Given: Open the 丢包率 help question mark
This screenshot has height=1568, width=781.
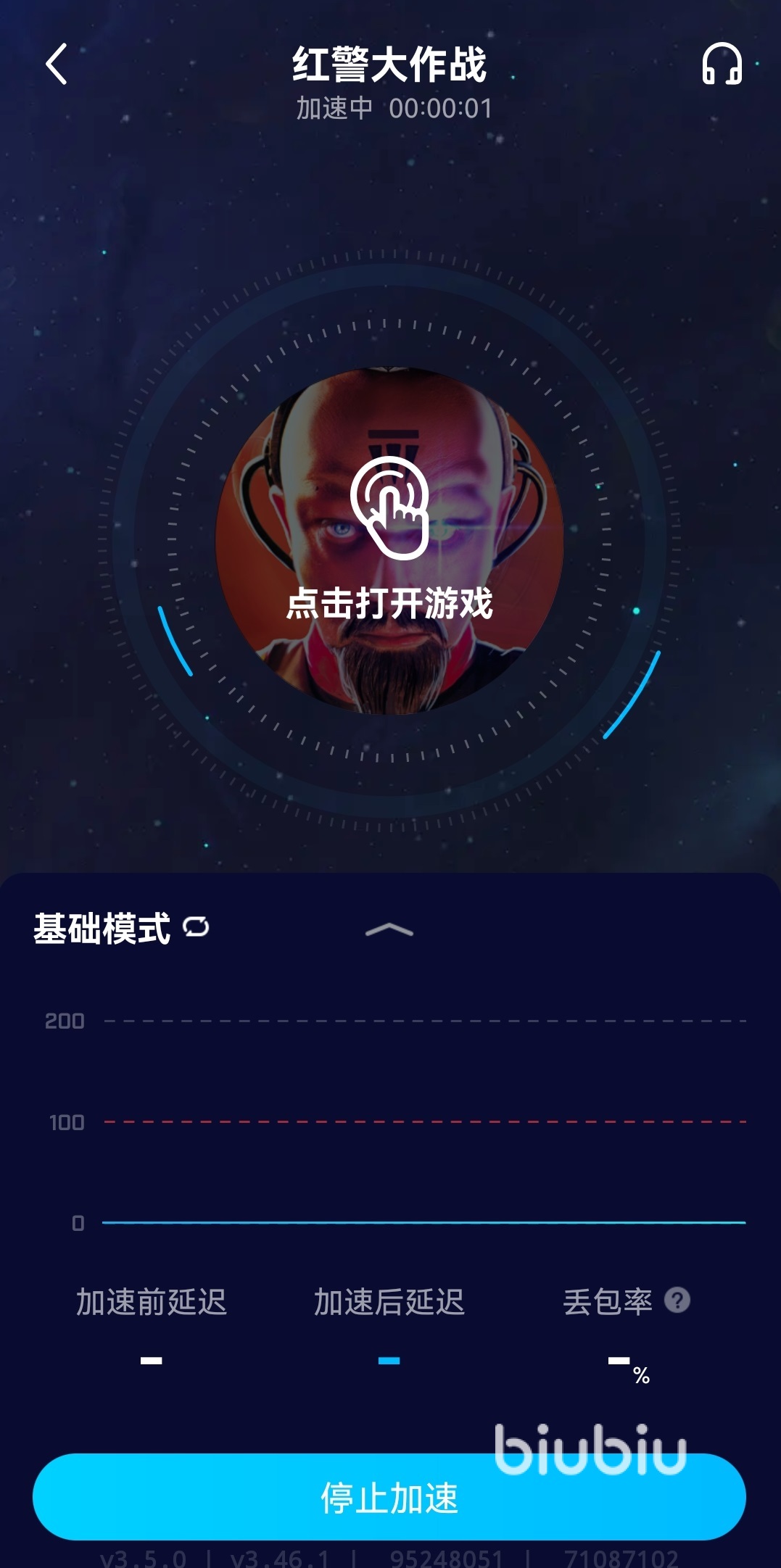Looking at the screenshot, I should coord(677,1301).
